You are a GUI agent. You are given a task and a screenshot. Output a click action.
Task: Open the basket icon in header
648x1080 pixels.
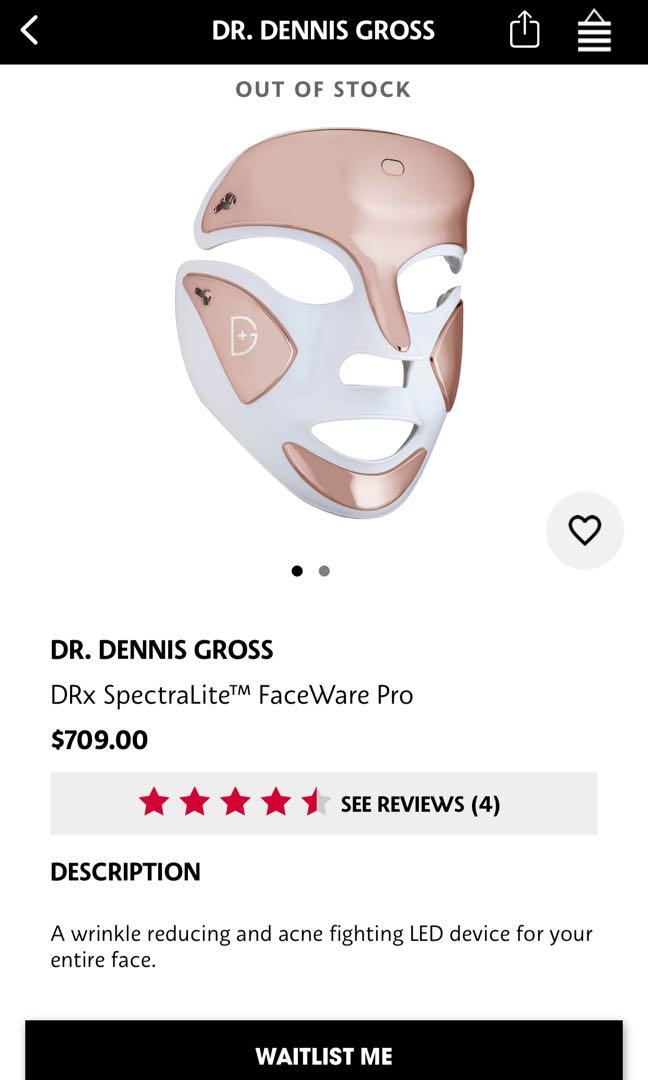click(594, 31)
